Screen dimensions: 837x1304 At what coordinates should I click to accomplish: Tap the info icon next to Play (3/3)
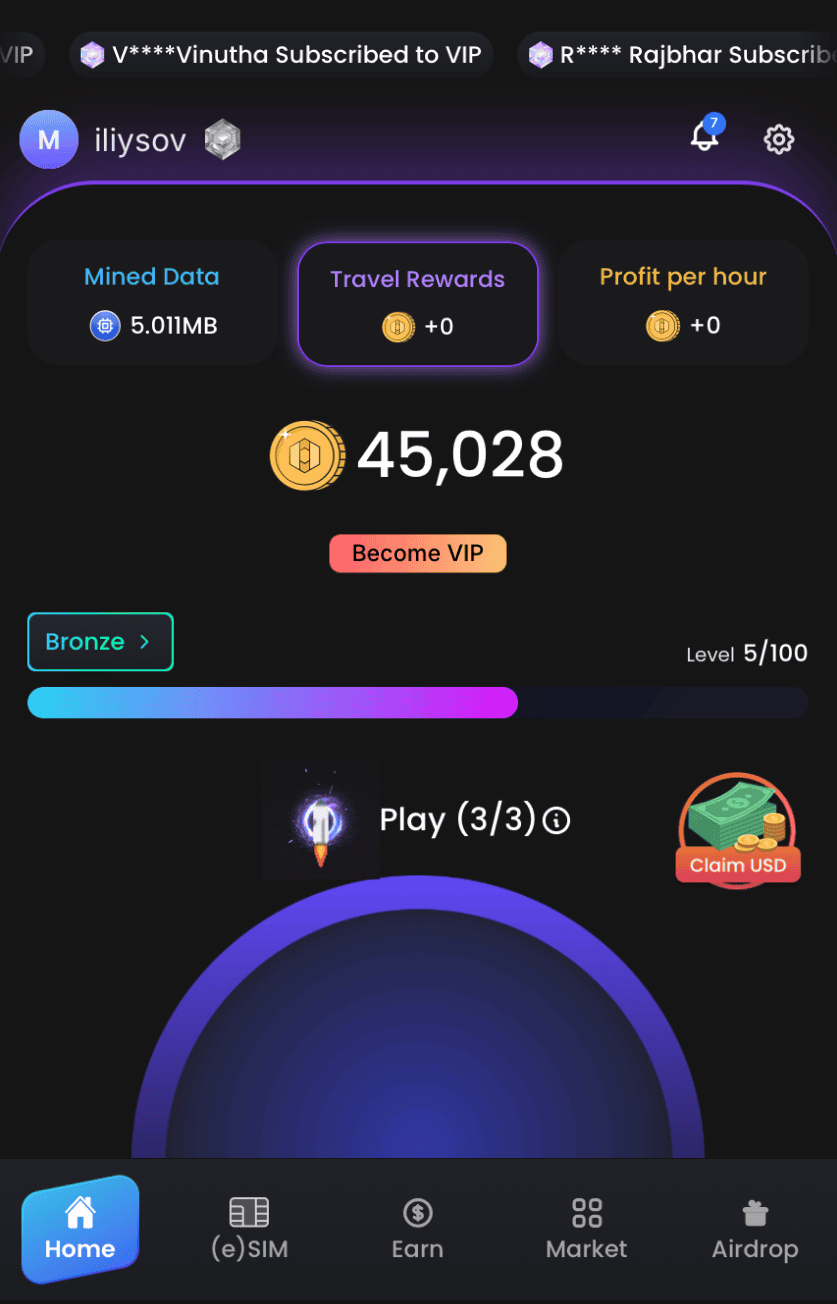coord(556,820)
